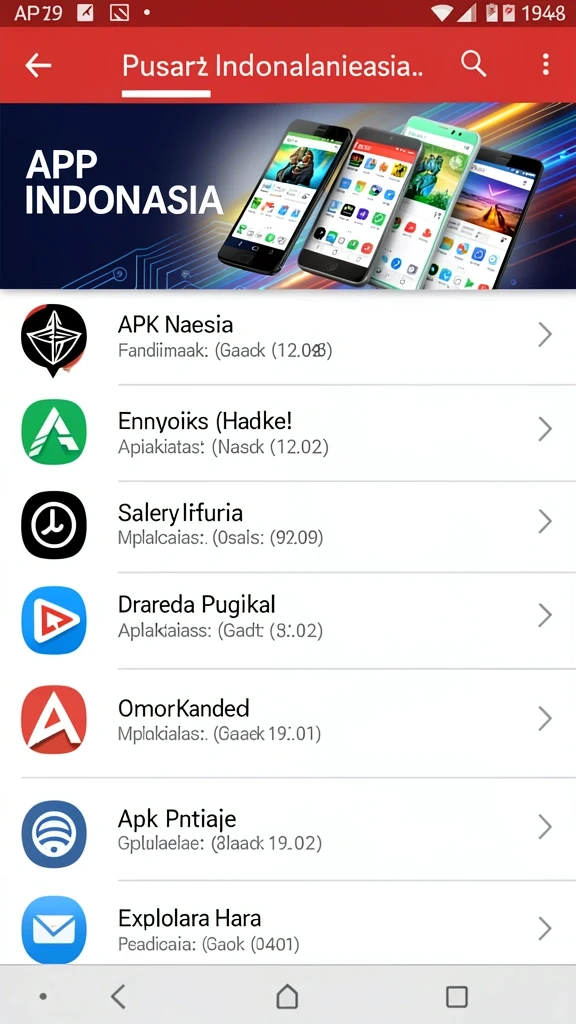Open the APK Naesia row
576x1024 pixels.
point(288,337)
